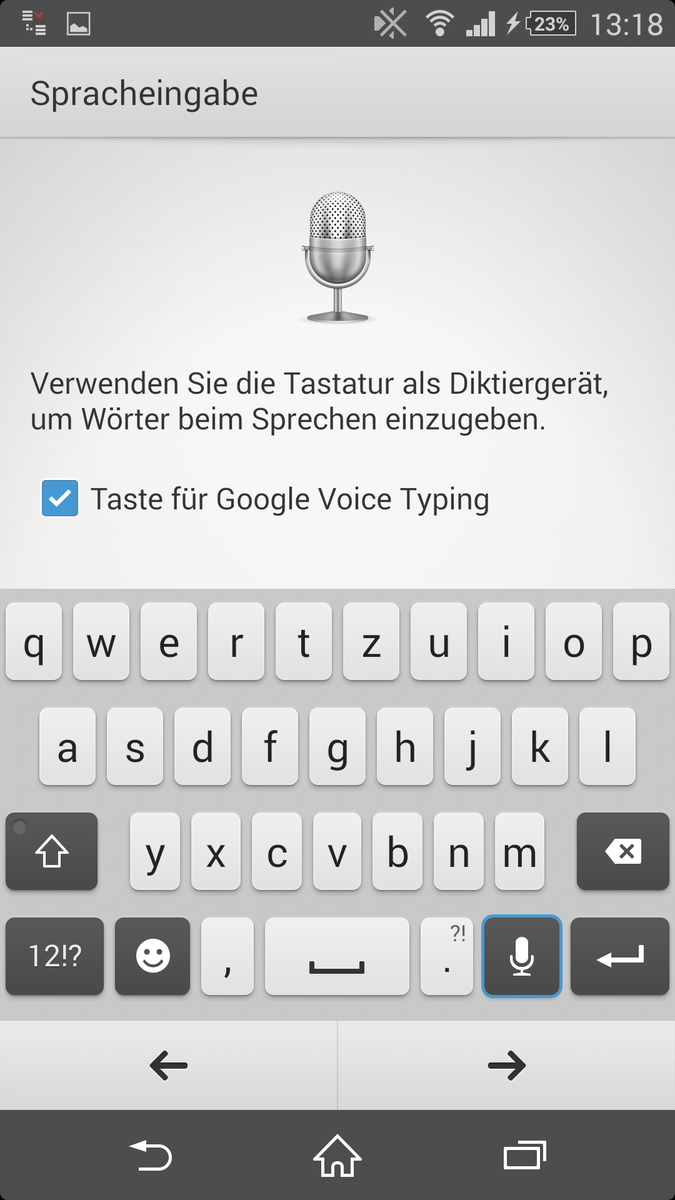Viewport: 675px width, 1200px height.
Task: Go to the previous setup step arrow
Action: (x=168, y=1066)
